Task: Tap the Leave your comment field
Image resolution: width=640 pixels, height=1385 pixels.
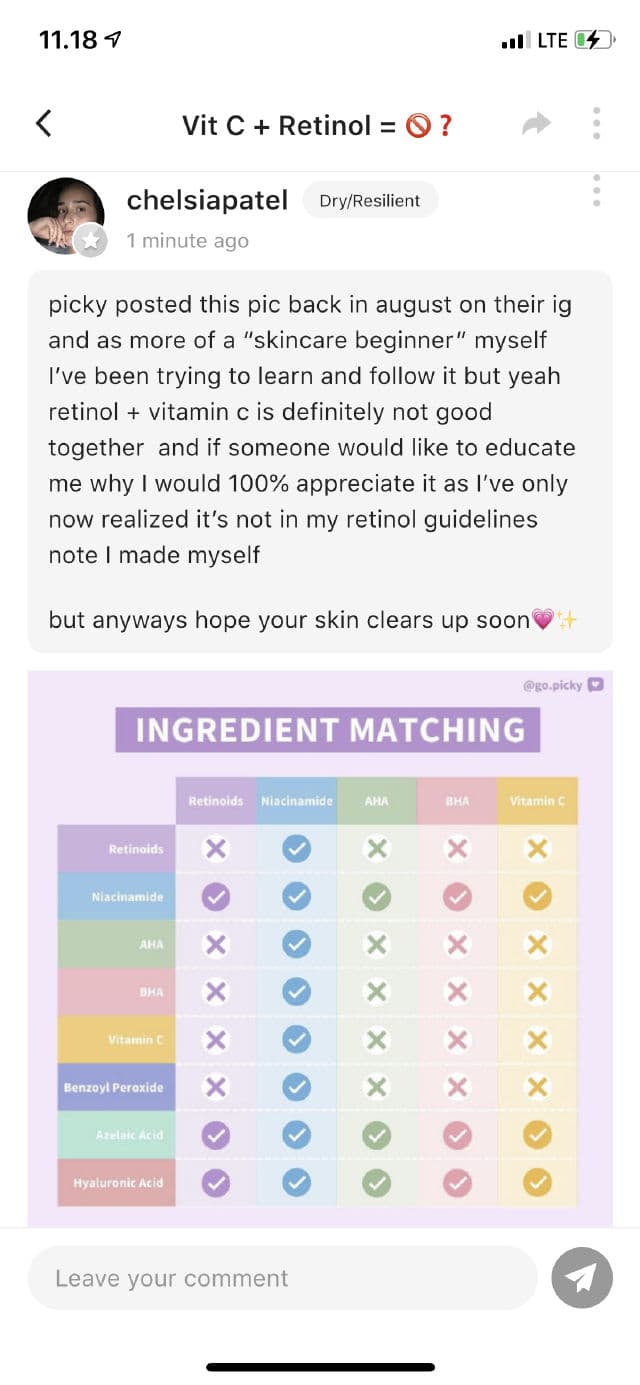Action: coord(282,1278)
